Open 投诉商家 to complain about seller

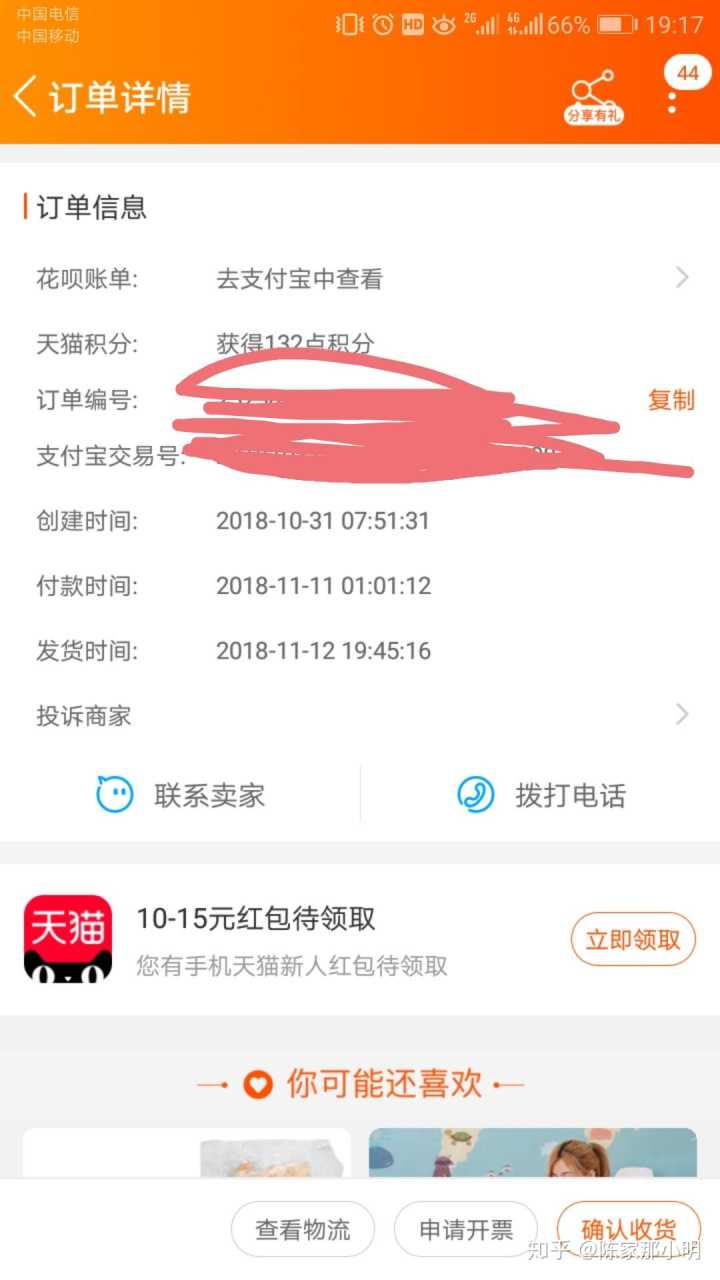[x=360, y=716]
